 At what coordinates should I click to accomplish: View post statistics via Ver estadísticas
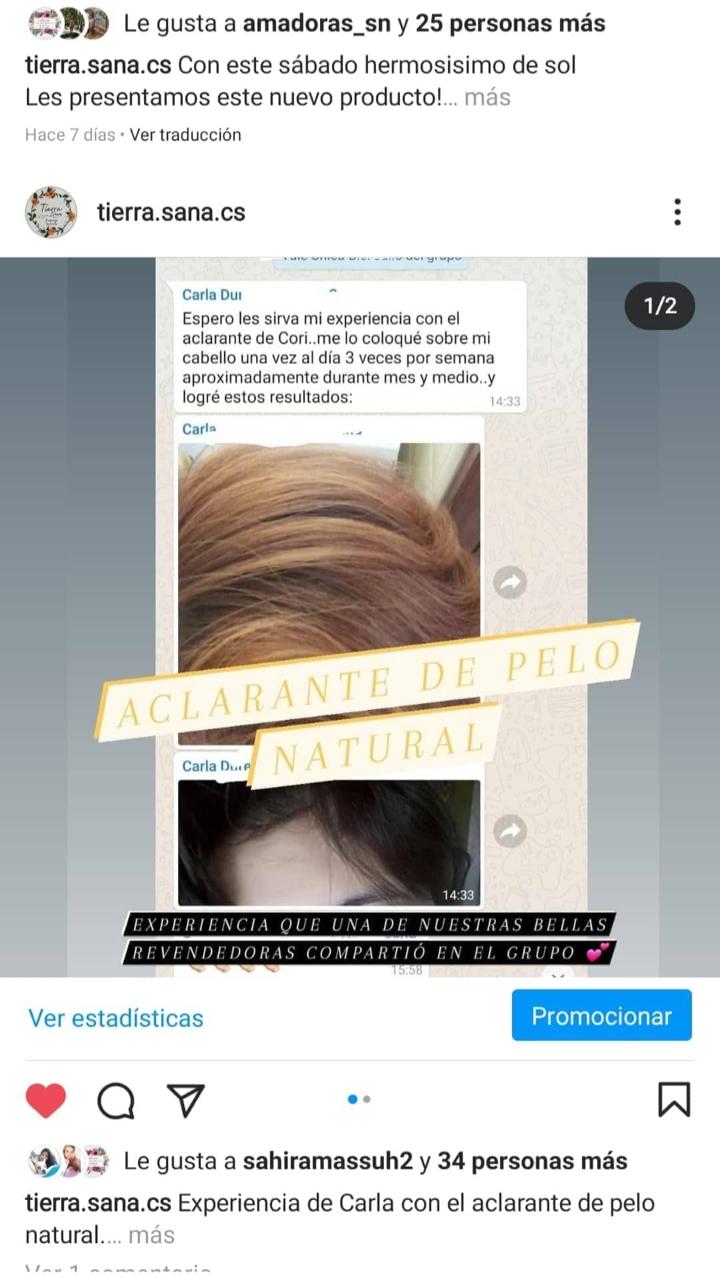tap(116, 1018)
